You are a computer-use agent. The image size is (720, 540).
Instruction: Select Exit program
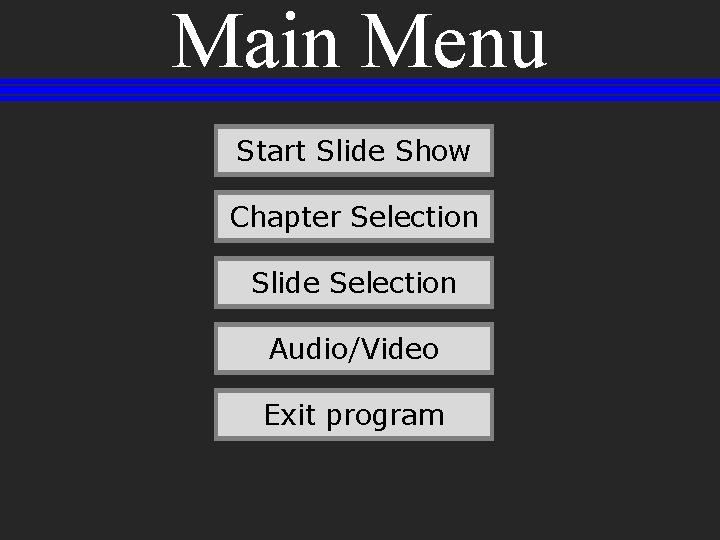pyautogui.click(x=354, y=415)
